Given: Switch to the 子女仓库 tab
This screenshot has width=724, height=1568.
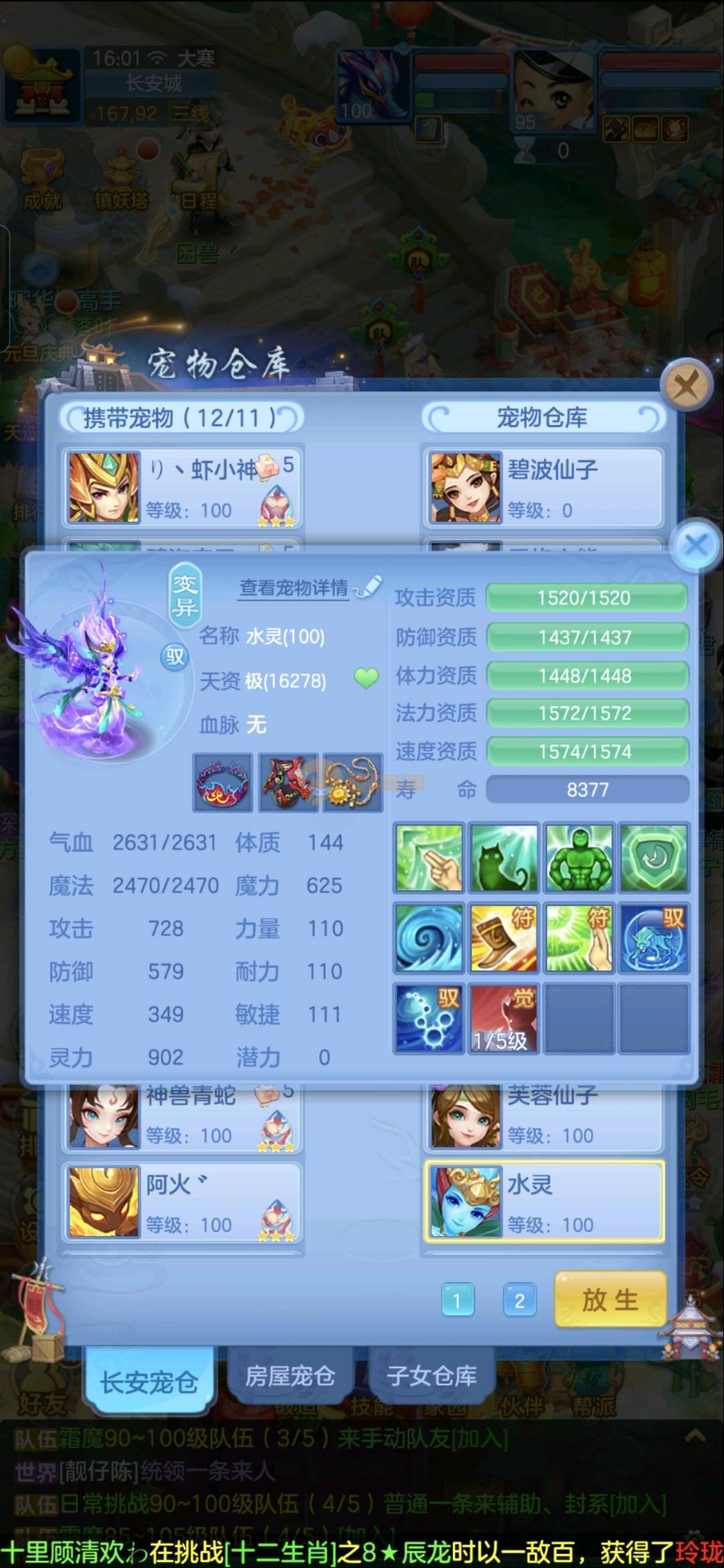Looking at the screenshot, I should click(x=431, y=1376).
